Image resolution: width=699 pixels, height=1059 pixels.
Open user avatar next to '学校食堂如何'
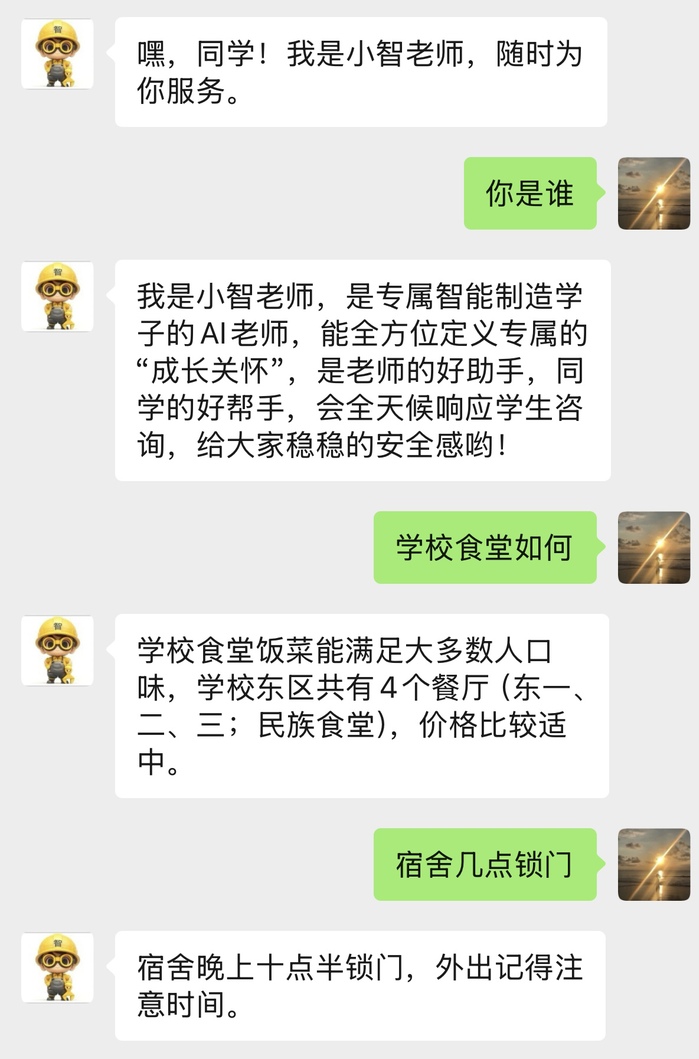pos(653,547)
